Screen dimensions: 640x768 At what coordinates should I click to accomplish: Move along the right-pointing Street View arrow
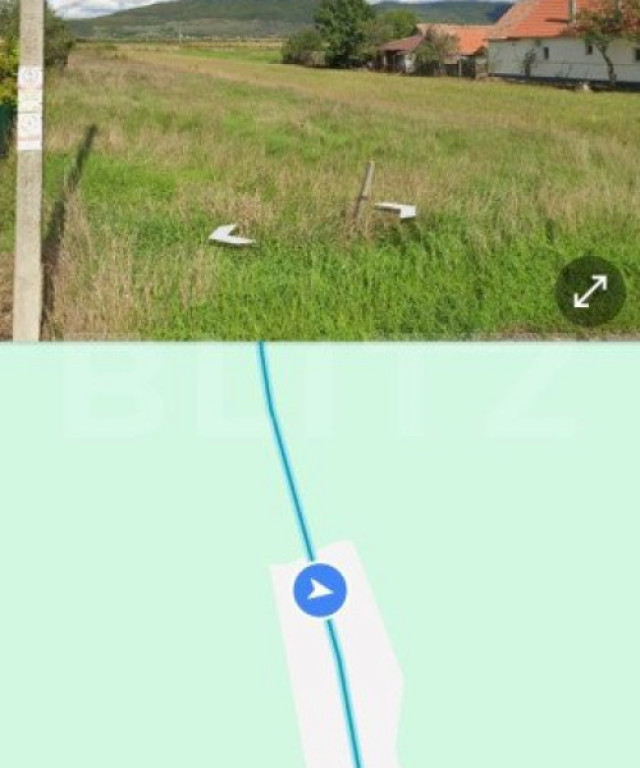[396, 210]
